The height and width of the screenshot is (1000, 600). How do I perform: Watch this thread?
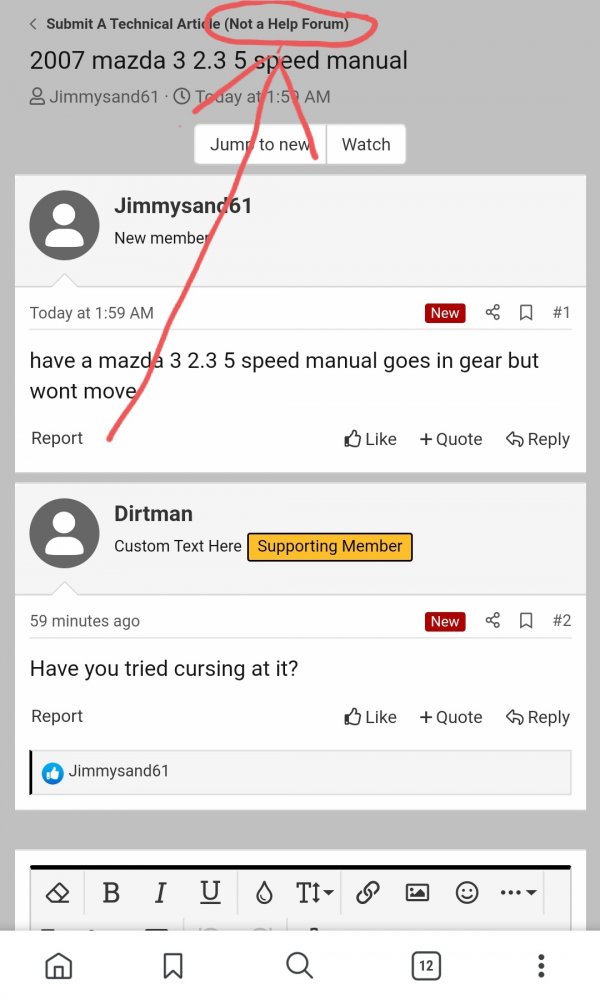point(366,144)
